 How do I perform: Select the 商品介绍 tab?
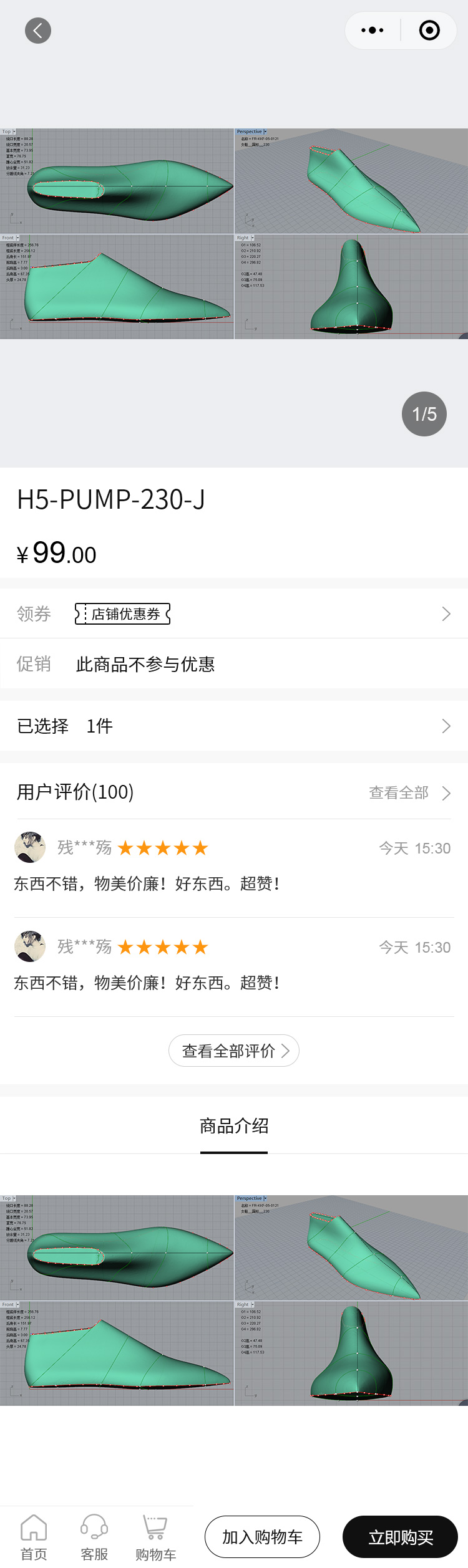click(234, 1127)
